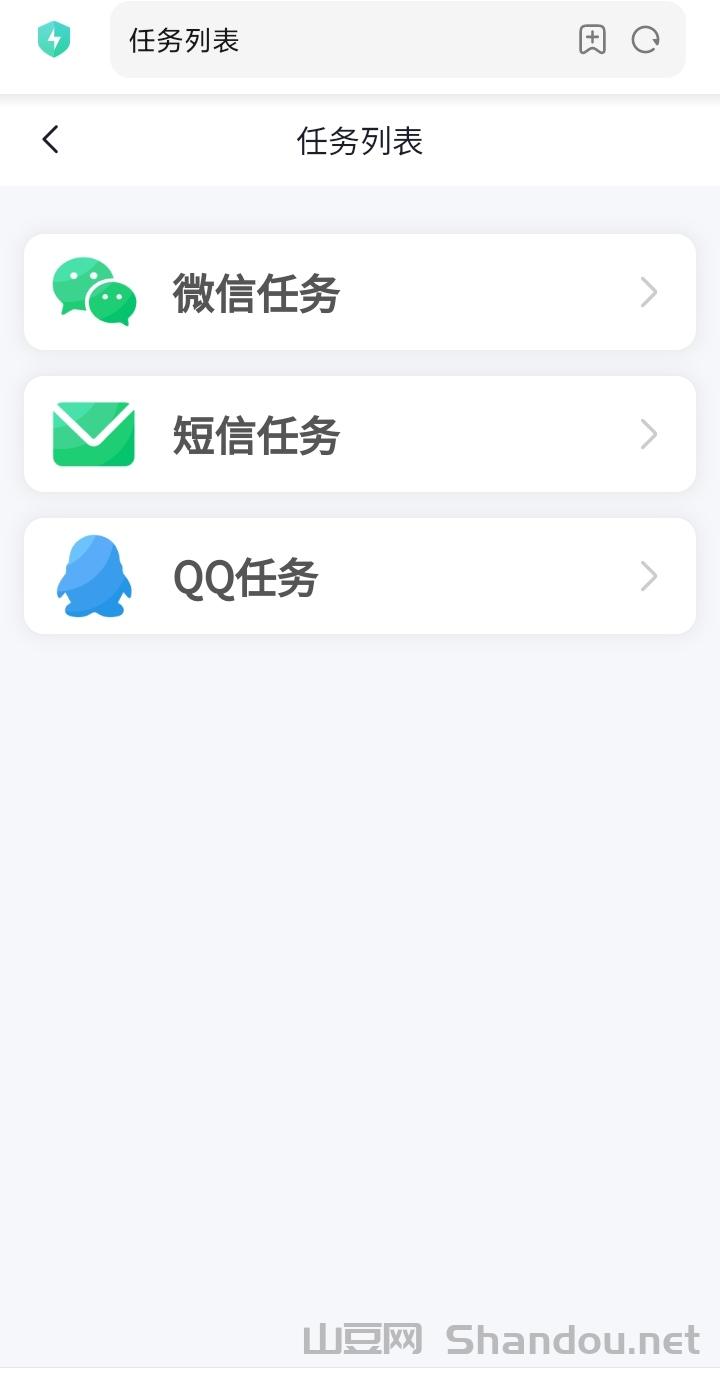Reload the current page

(646, 40)
